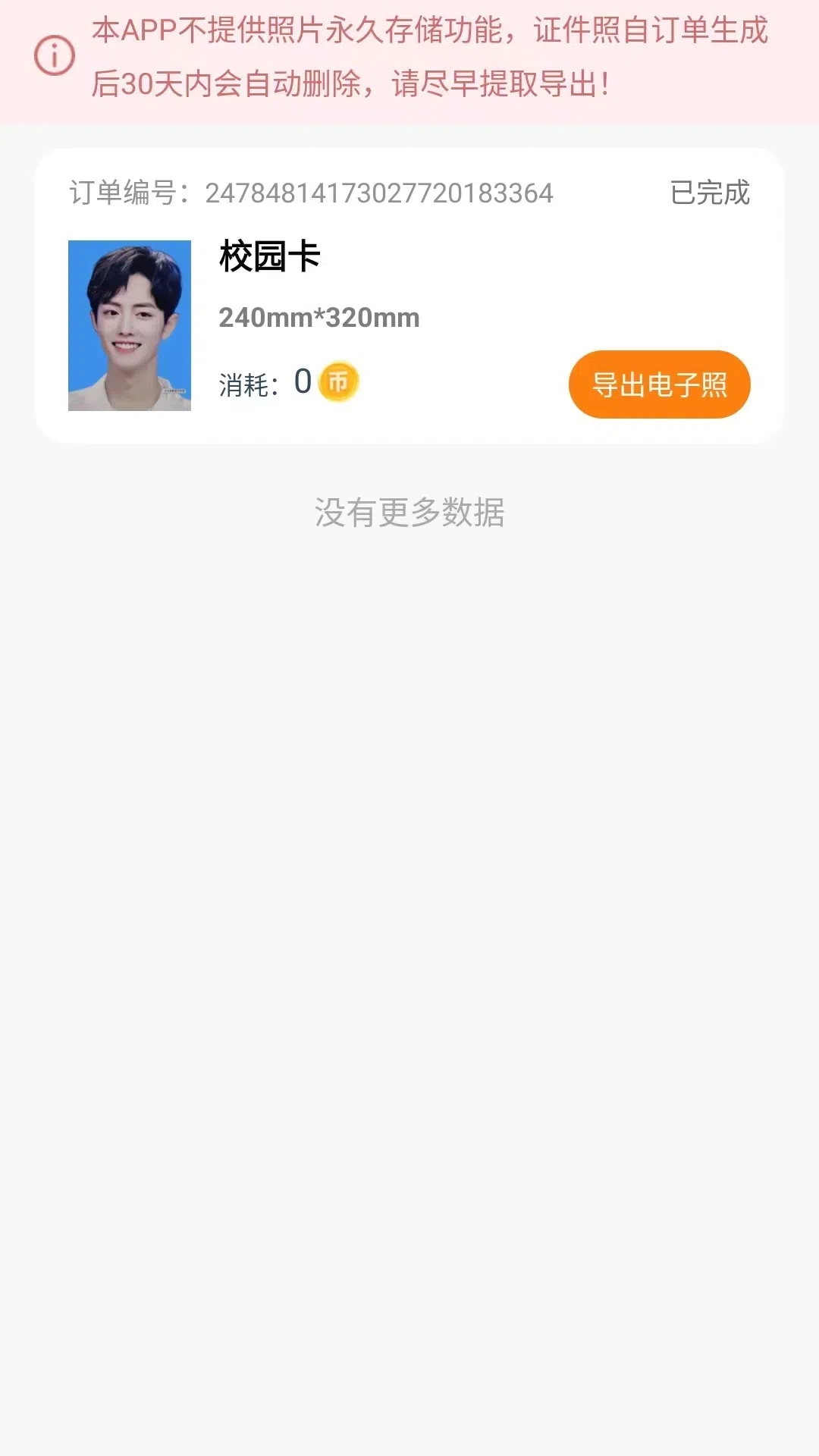Click the 消耗 cost label

tap(244, 384)
